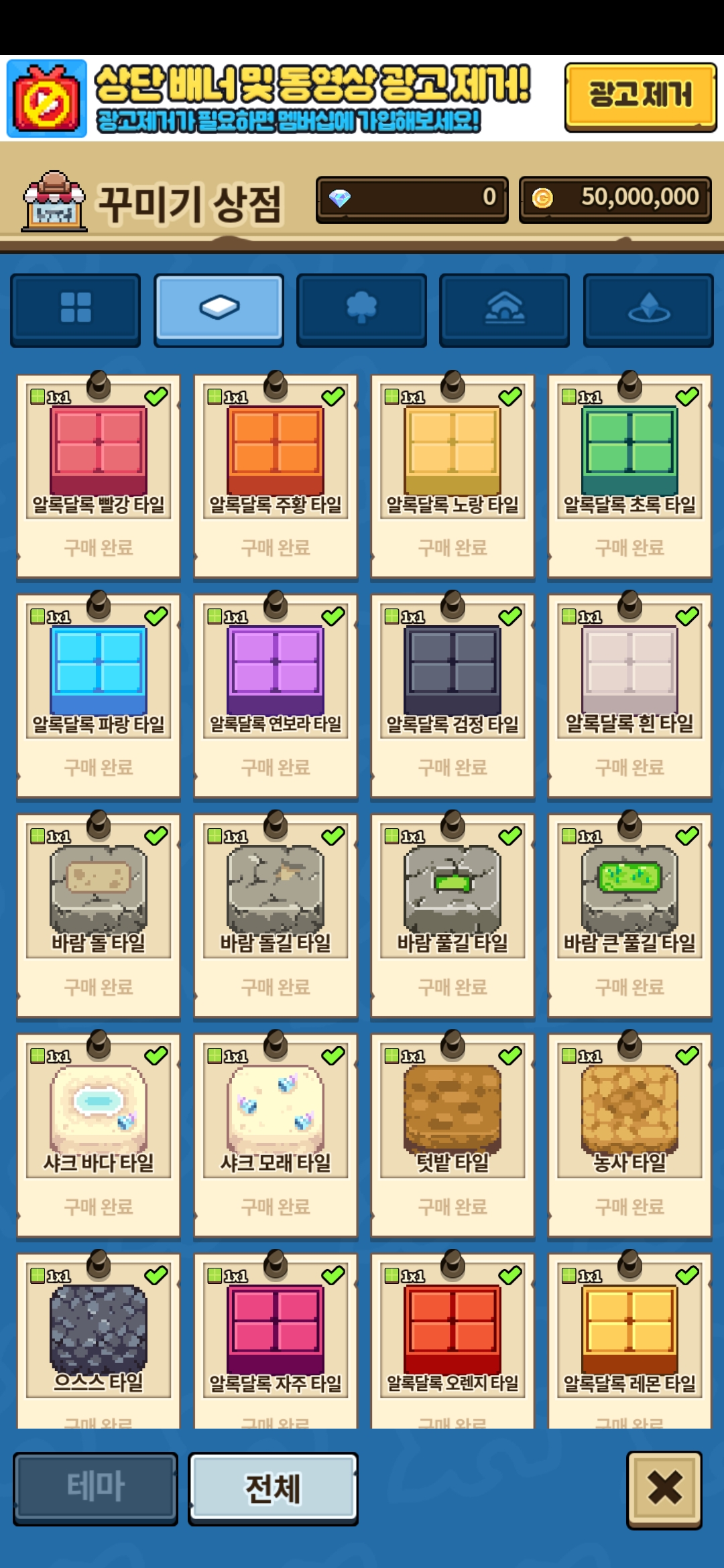This screenshot has height=1568, width=724.
Task: Open the 바람 큰 풀길 타일 card
Action: 629,915
